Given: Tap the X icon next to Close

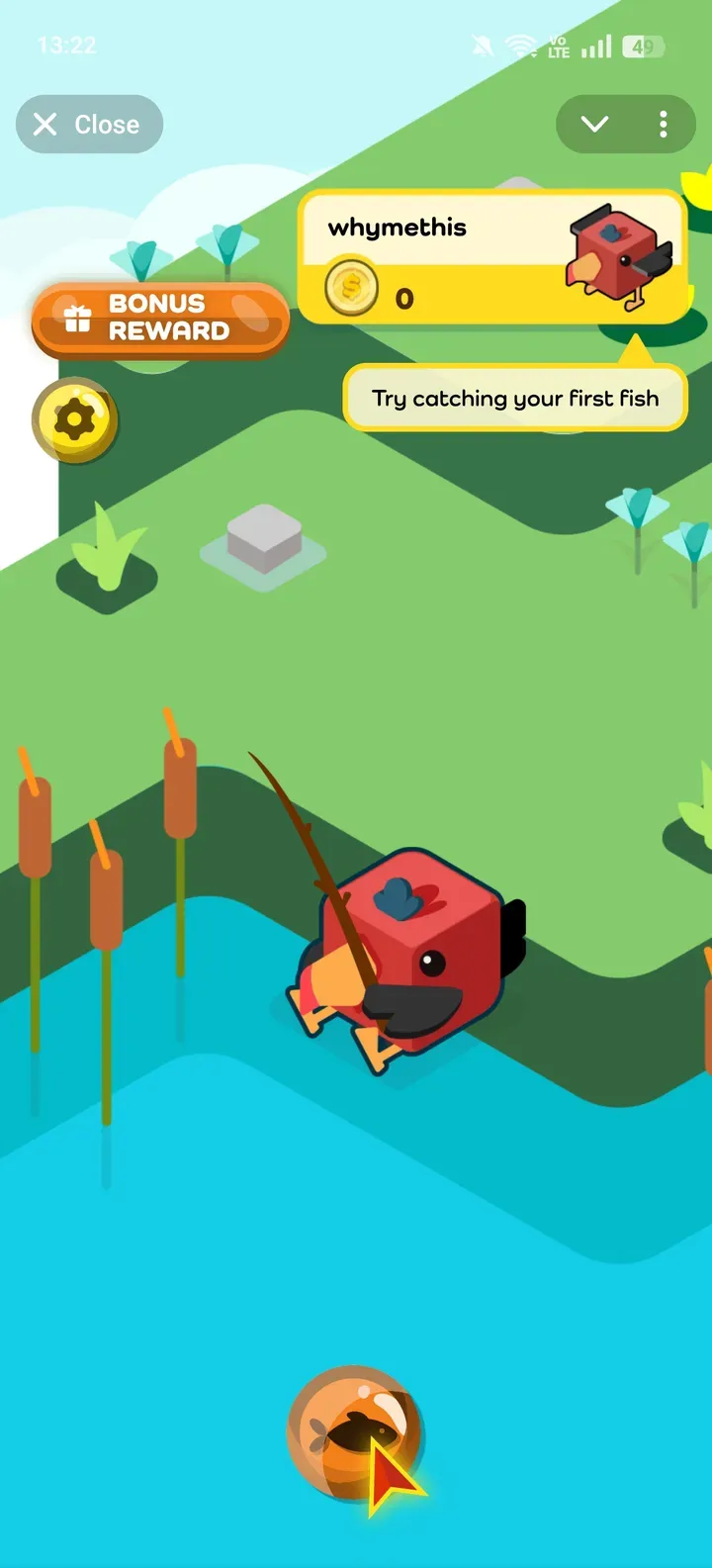Looking at the screenshot, I should pyautogui.click(x=44, y=124).
